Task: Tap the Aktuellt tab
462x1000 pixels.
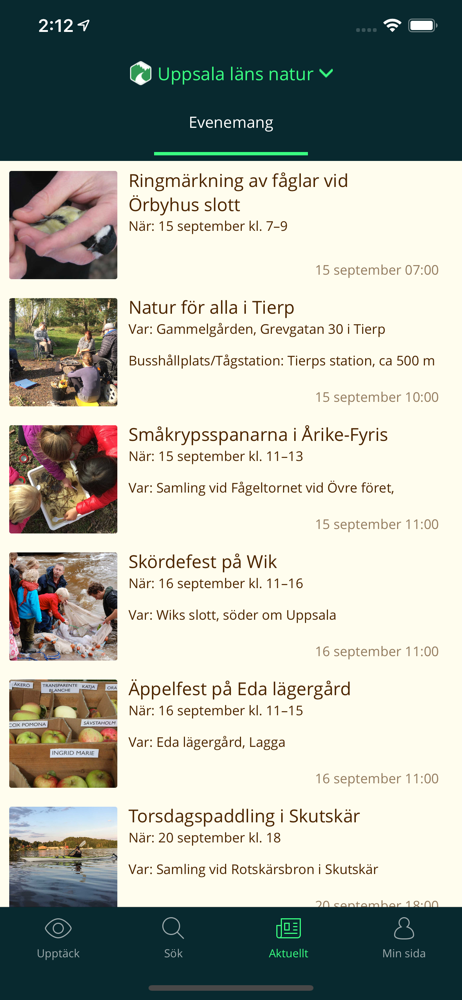Action: coord(288,939)
